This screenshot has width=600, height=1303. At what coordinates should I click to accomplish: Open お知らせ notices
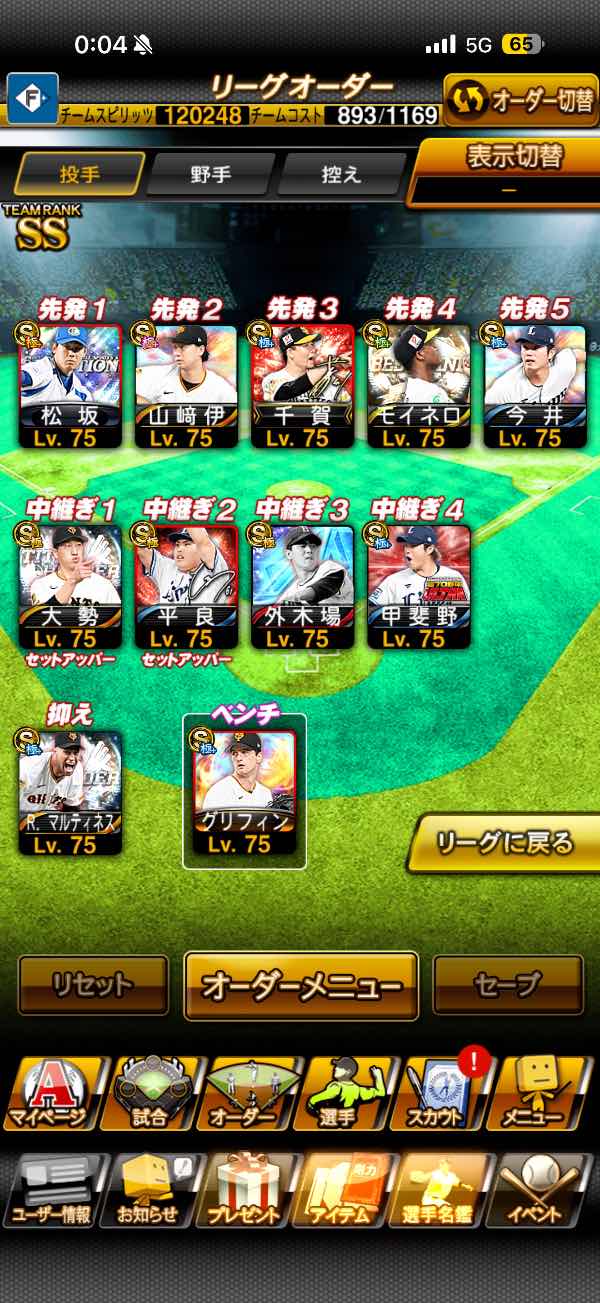pos(148,1190)
